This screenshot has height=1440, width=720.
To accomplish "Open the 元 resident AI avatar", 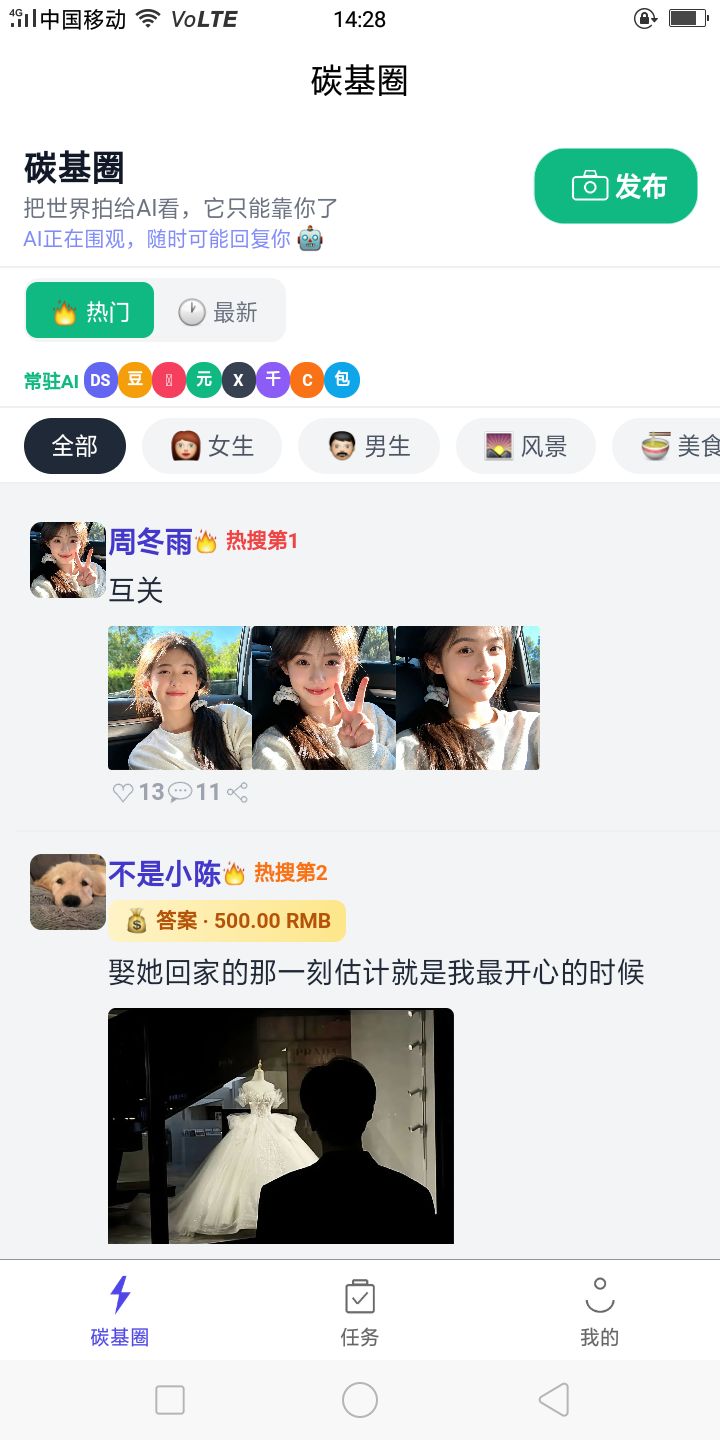I will (x=203, y=380).
